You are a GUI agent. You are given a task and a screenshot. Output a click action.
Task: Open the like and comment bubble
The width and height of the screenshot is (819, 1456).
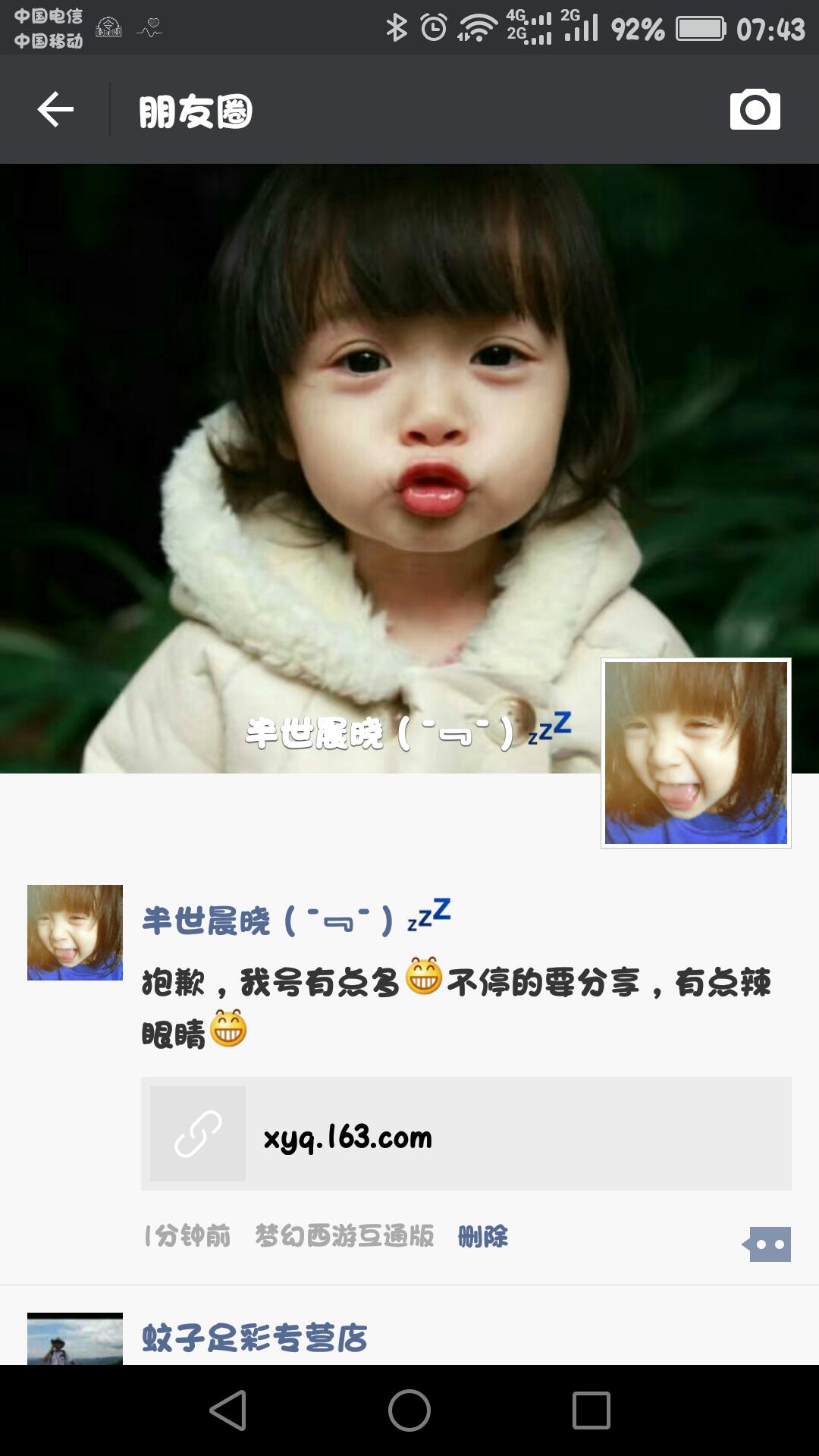767,1244
